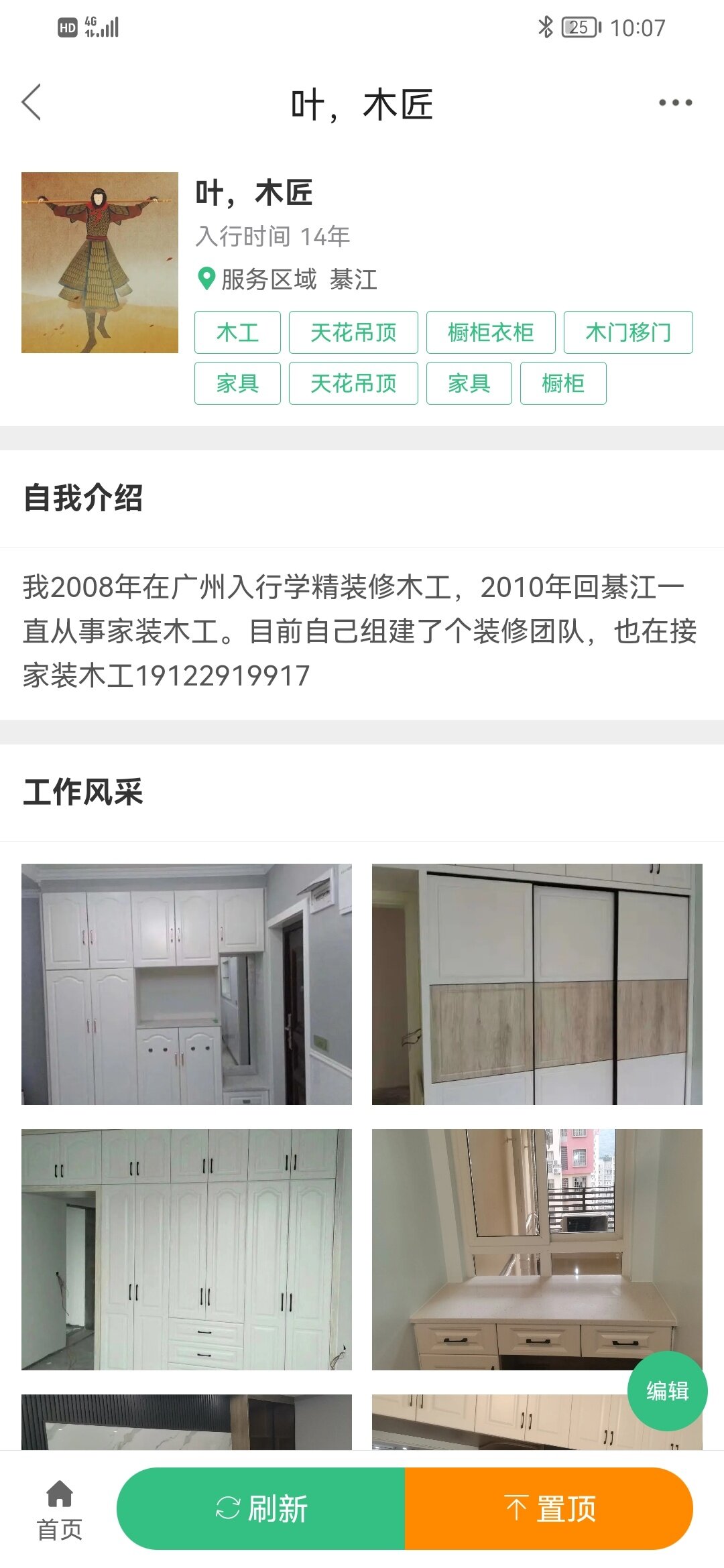This screenshot has width=724, height=1568.
Task: Select the 木门移门 skill tag
Action: click(x=628, y=332)
